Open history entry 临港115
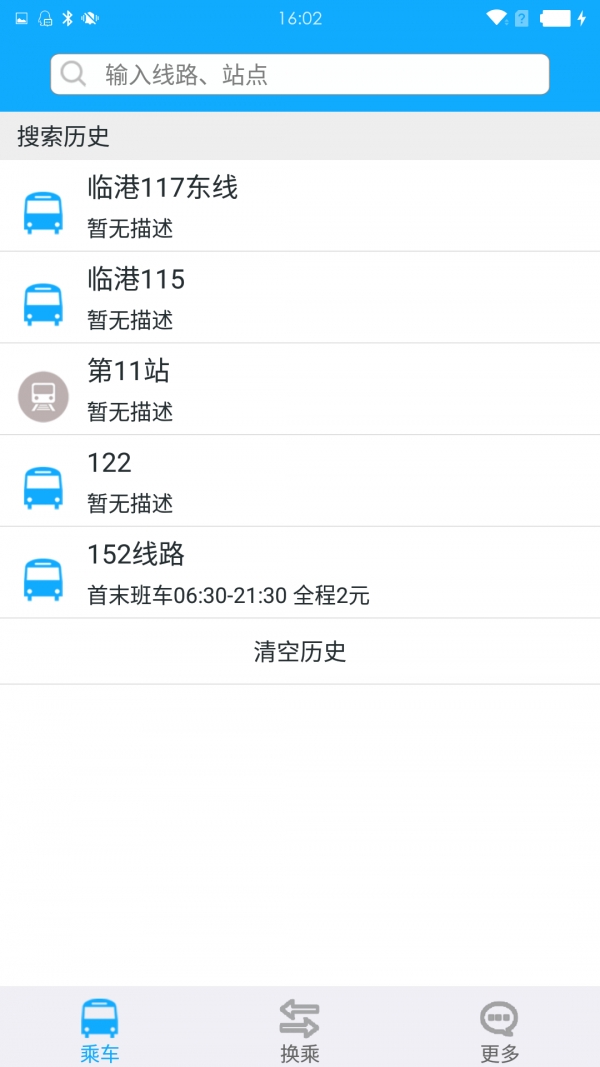Viewport: 600px width, 1067px height. click(x=300, y=297)
